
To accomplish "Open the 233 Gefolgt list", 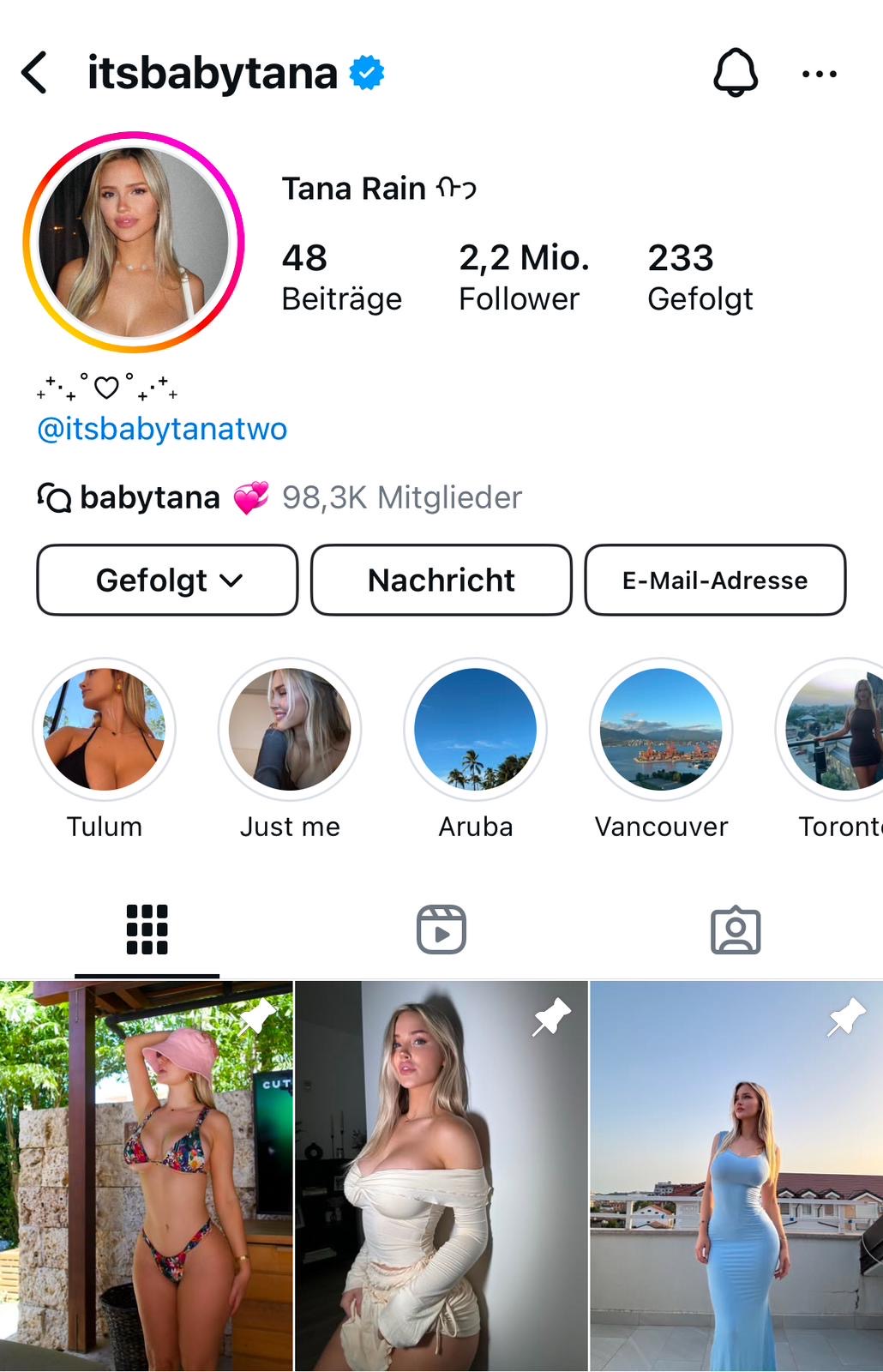I will click(x=700, y=277).
